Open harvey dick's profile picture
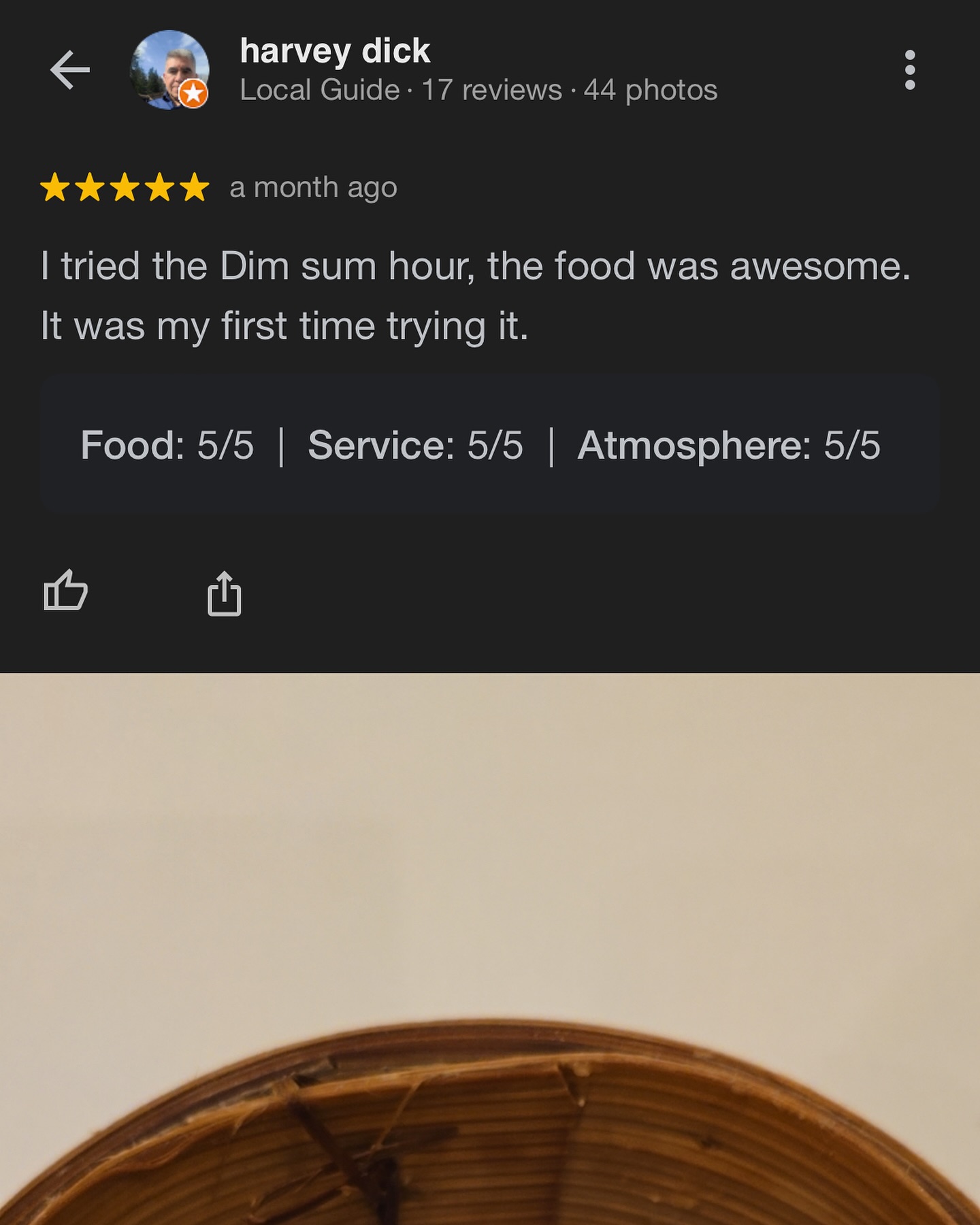The height and width of the screenshot is (1225, 980). [x=169, y=69]
